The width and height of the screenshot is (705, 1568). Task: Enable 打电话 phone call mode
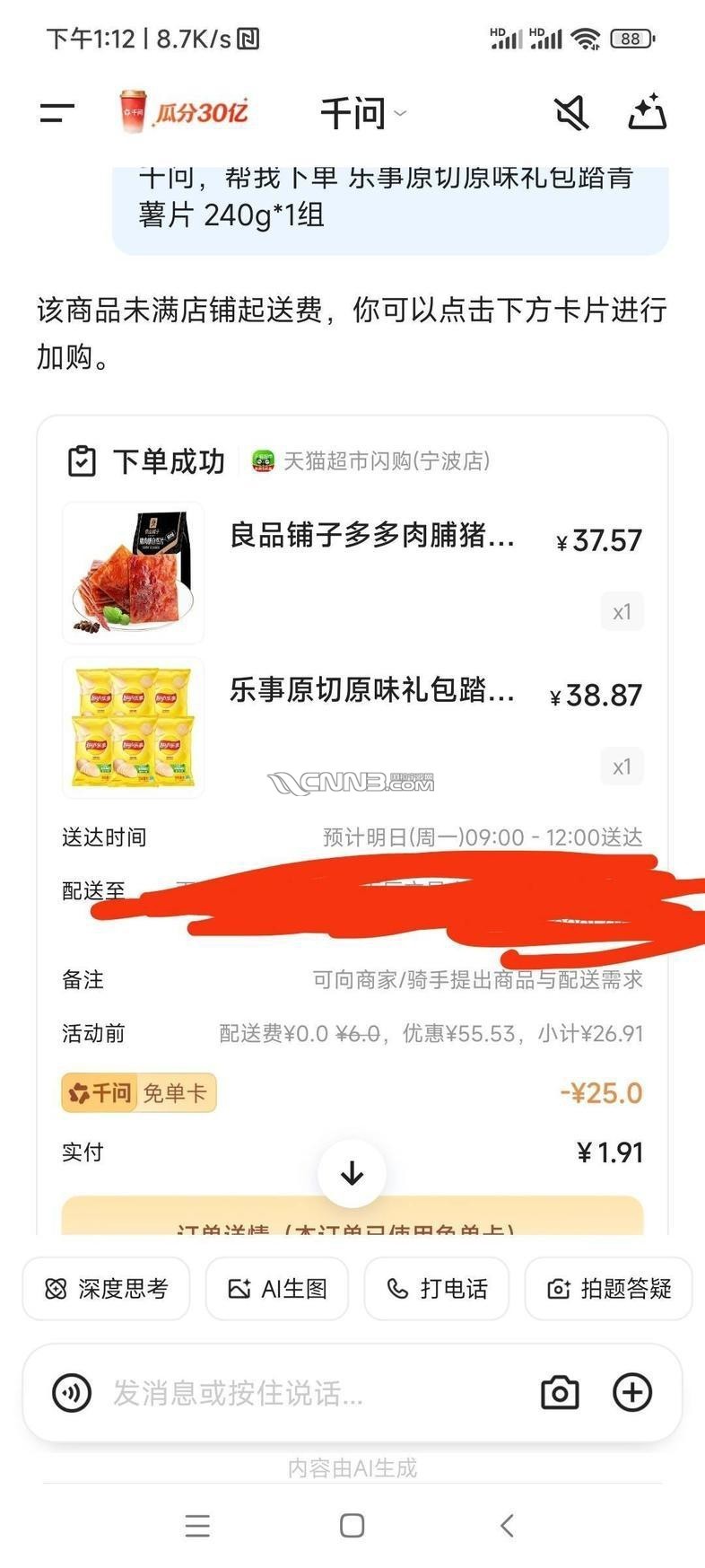coord(436,1288)
